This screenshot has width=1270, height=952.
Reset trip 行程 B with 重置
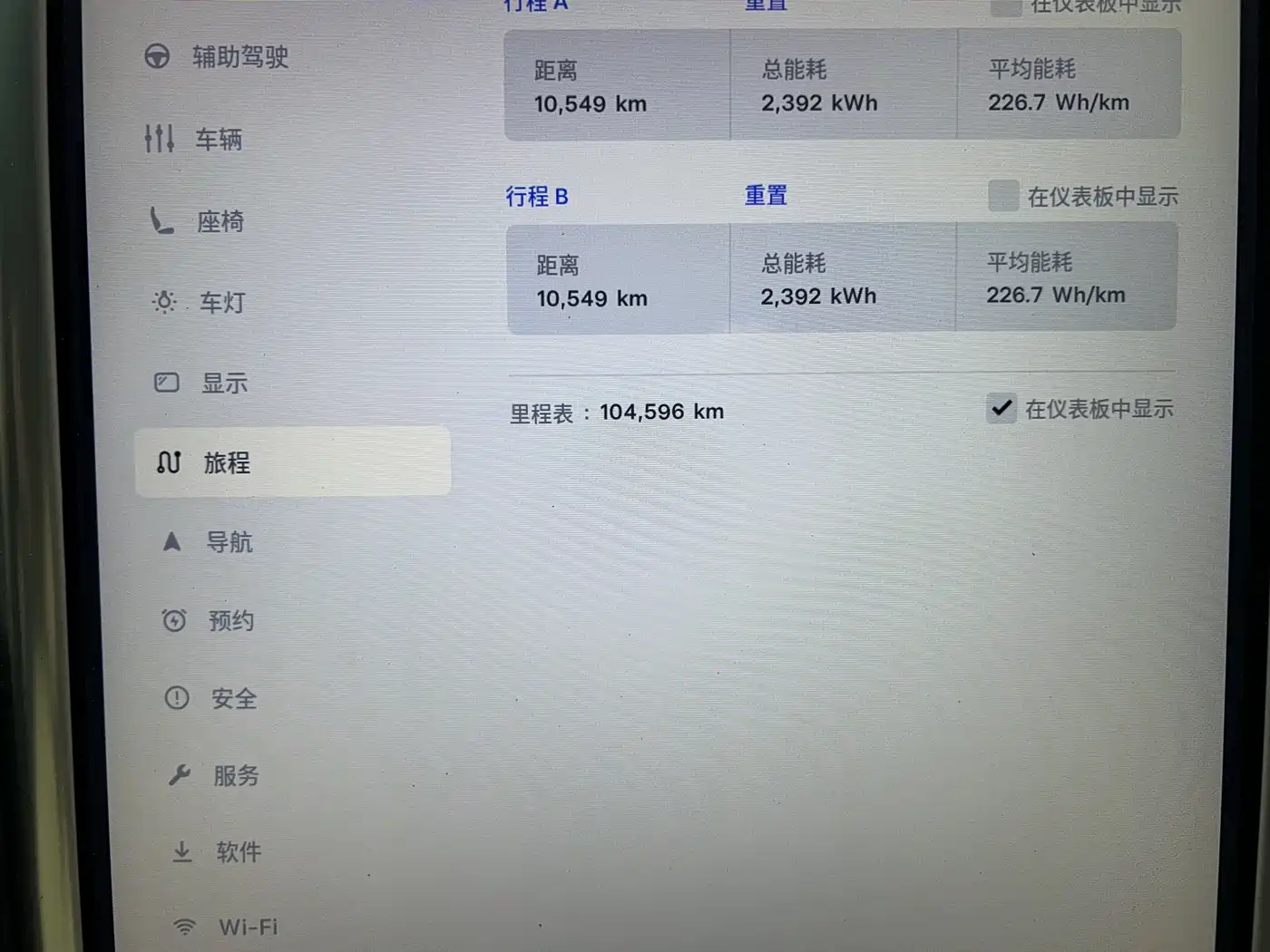point(766,196)
